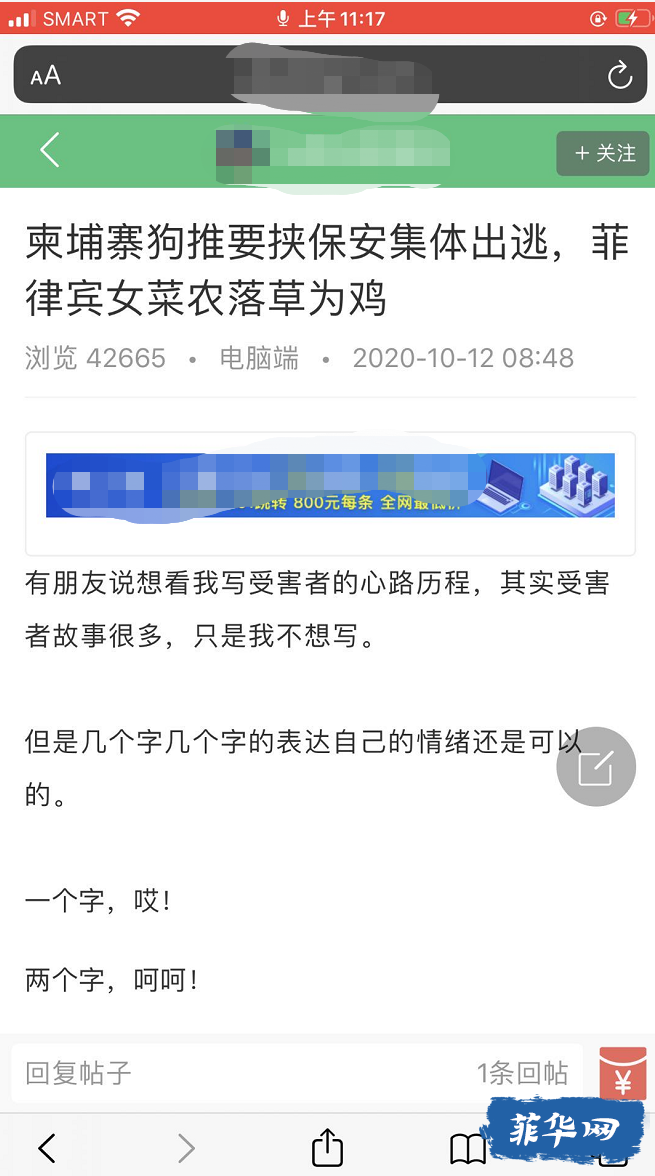Tap the floating compose post button
This screenshot has width=655, height=1176.
596,767
